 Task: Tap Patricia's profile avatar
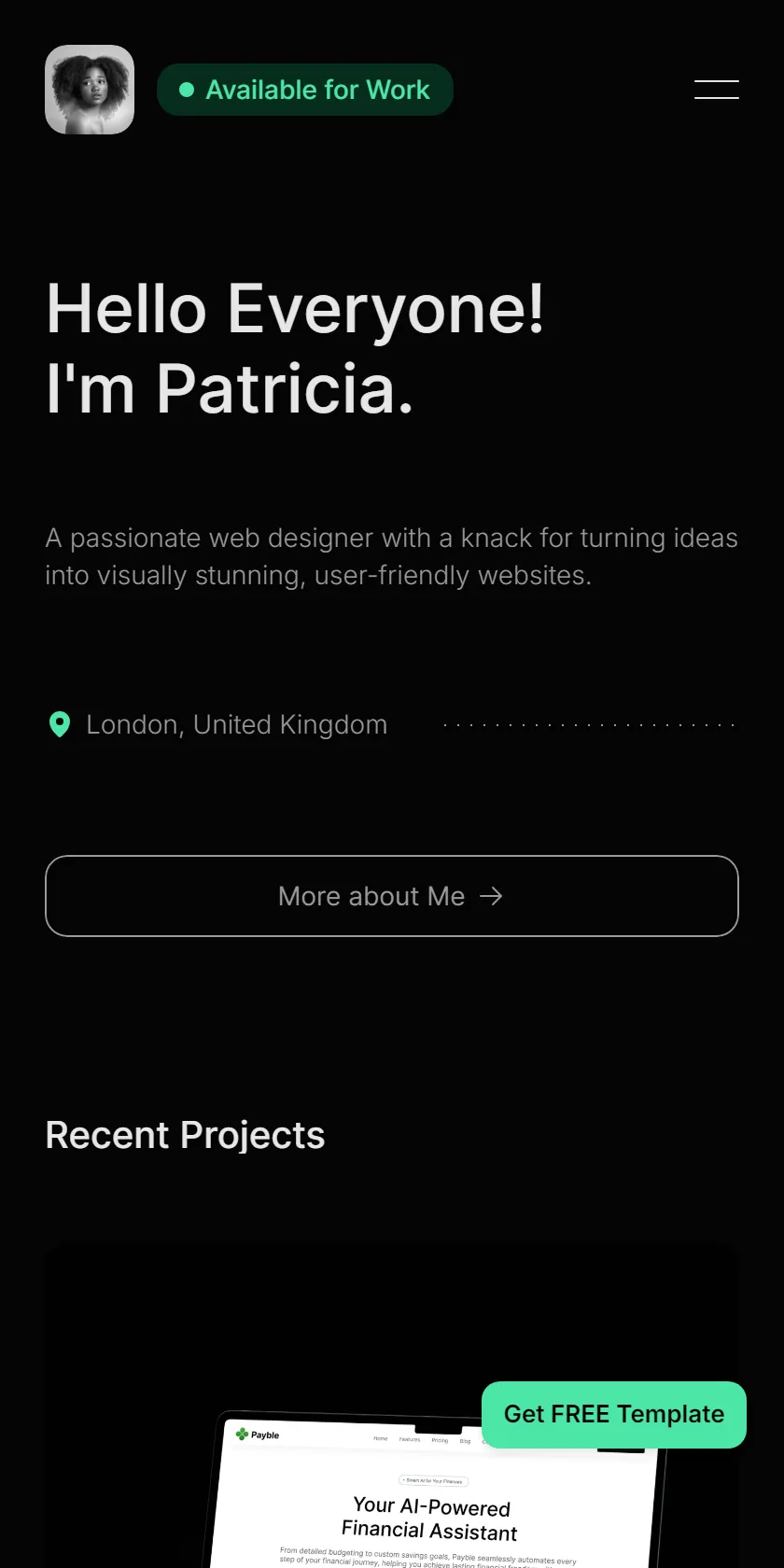point(90,90)
